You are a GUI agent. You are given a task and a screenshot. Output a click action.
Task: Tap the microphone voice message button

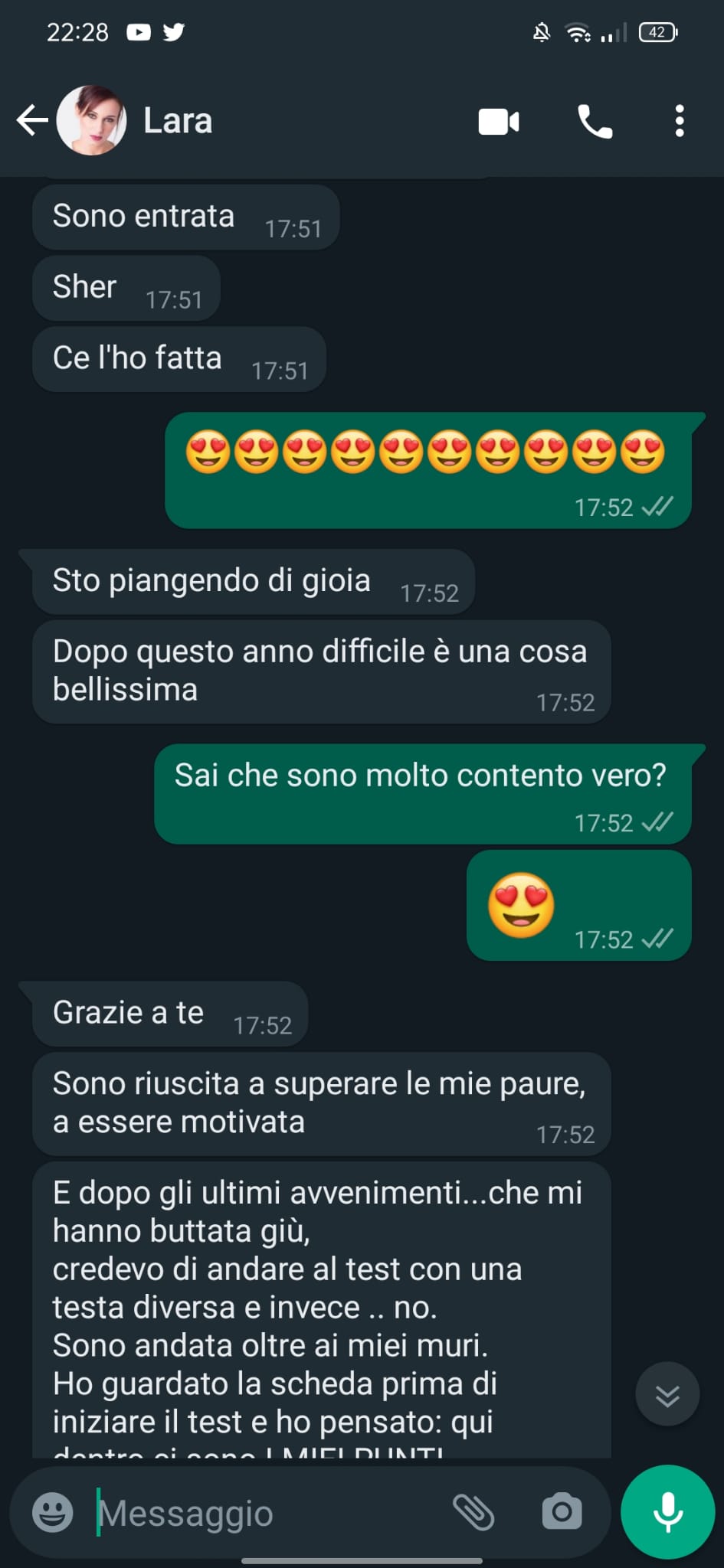point(667,1512)
